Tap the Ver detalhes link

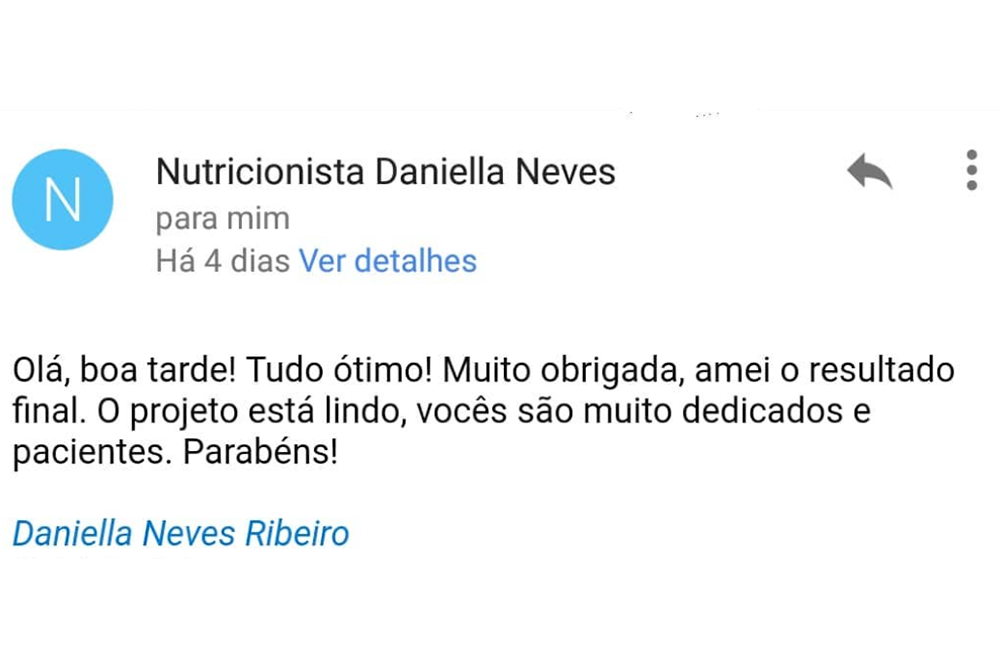(388, 261)
